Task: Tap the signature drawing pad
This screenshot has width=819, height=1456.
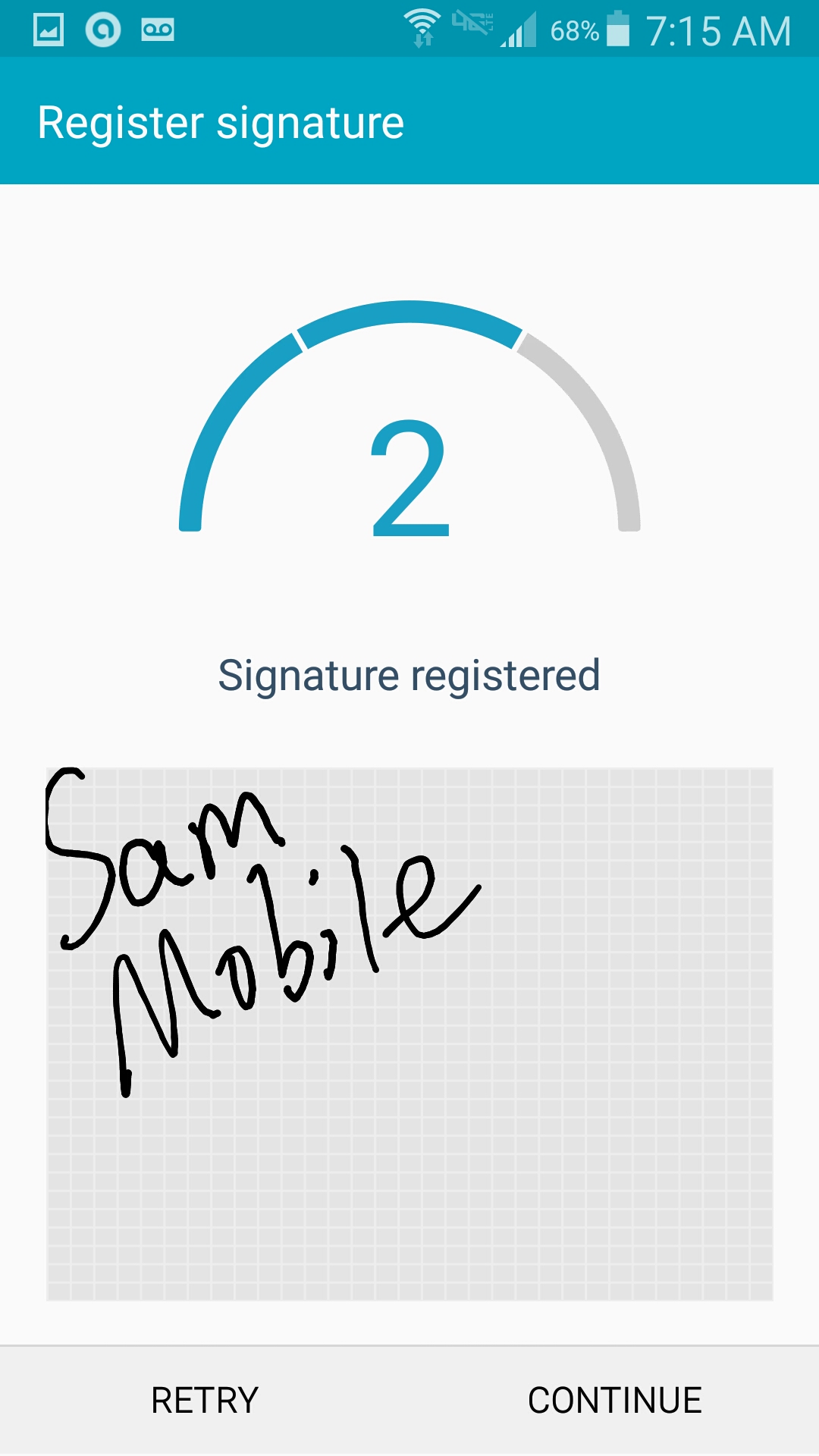Action: tap(409, 1034)
